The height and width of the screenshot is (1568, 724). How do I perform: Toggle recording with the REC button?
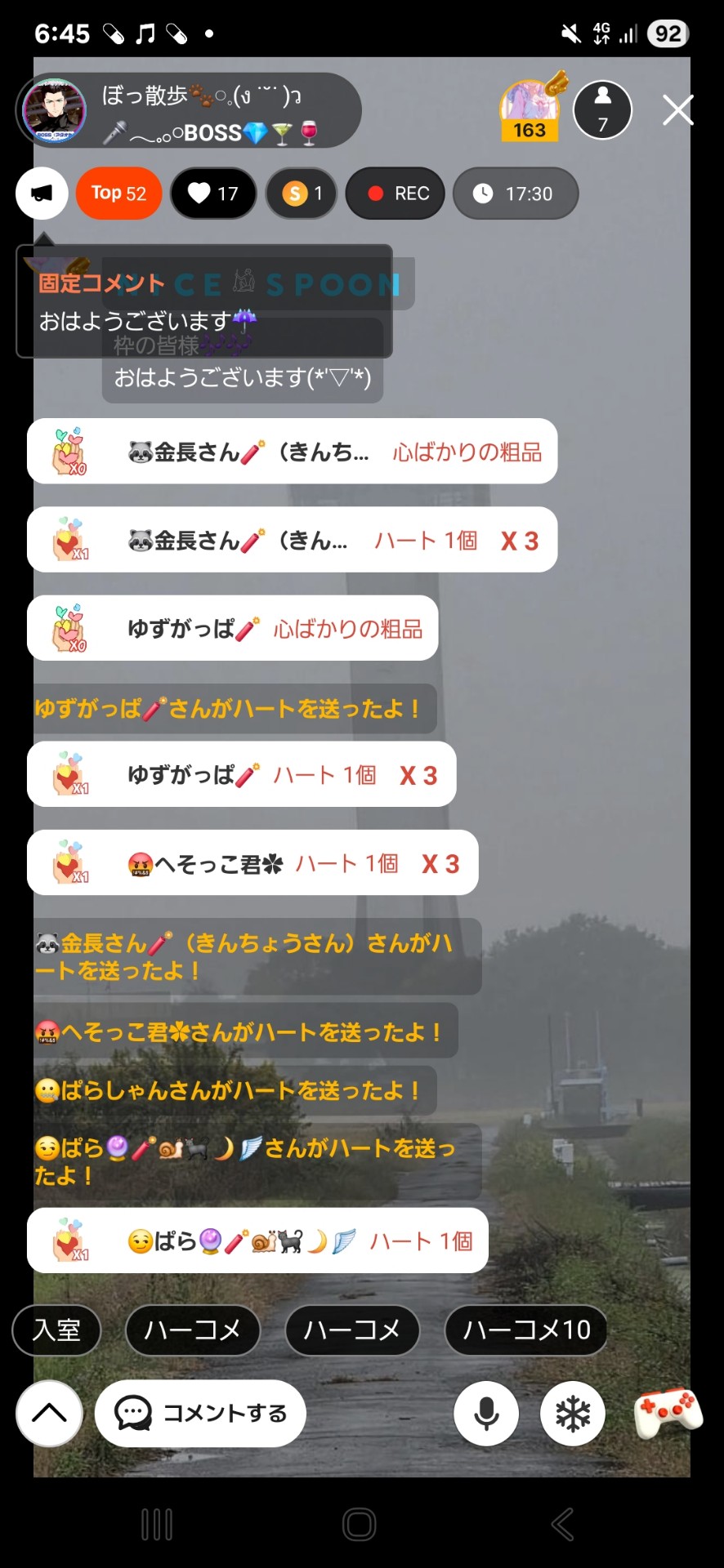pos(395,193)
